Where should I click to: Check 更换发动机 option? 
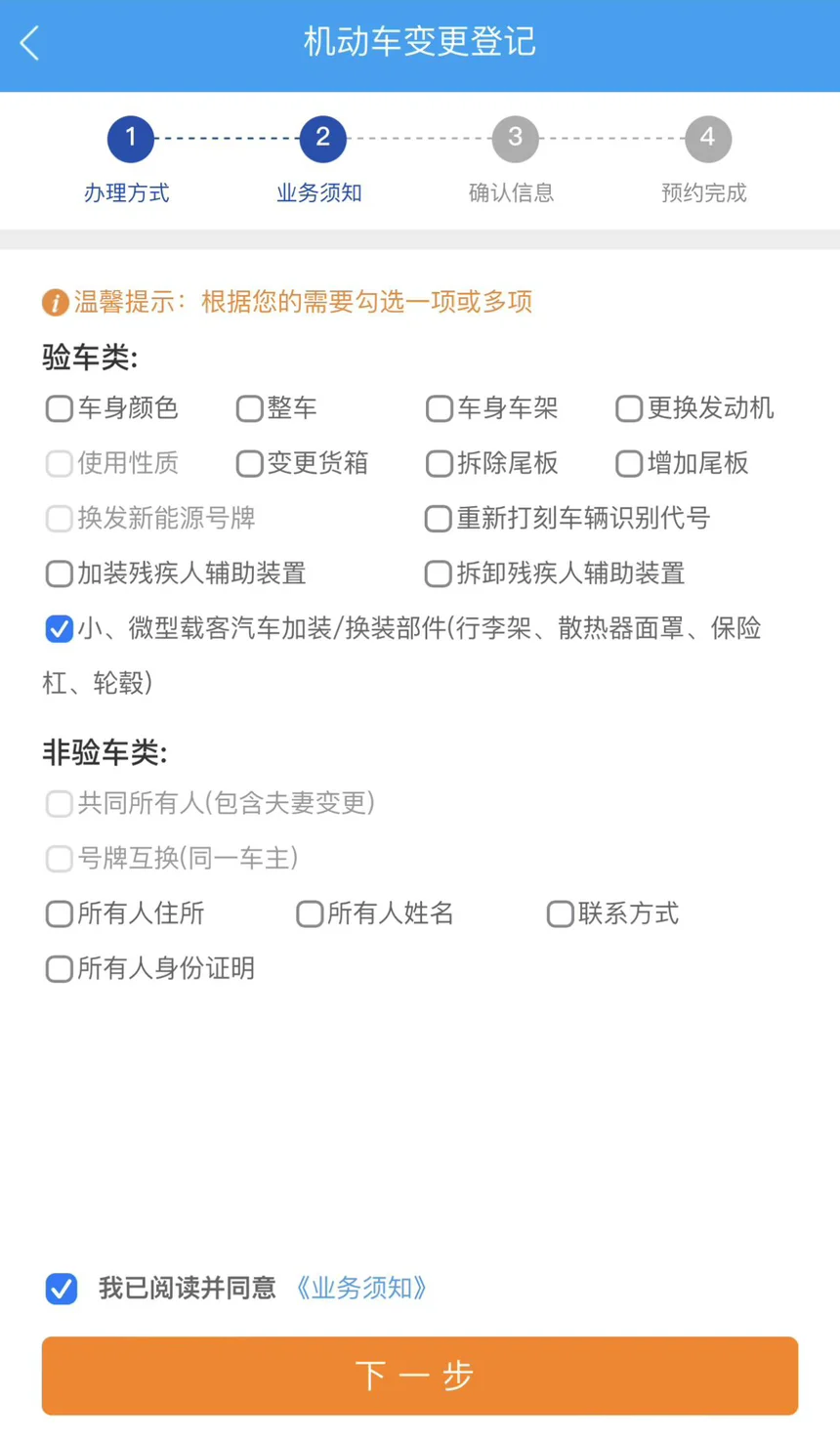click(628, 408)
